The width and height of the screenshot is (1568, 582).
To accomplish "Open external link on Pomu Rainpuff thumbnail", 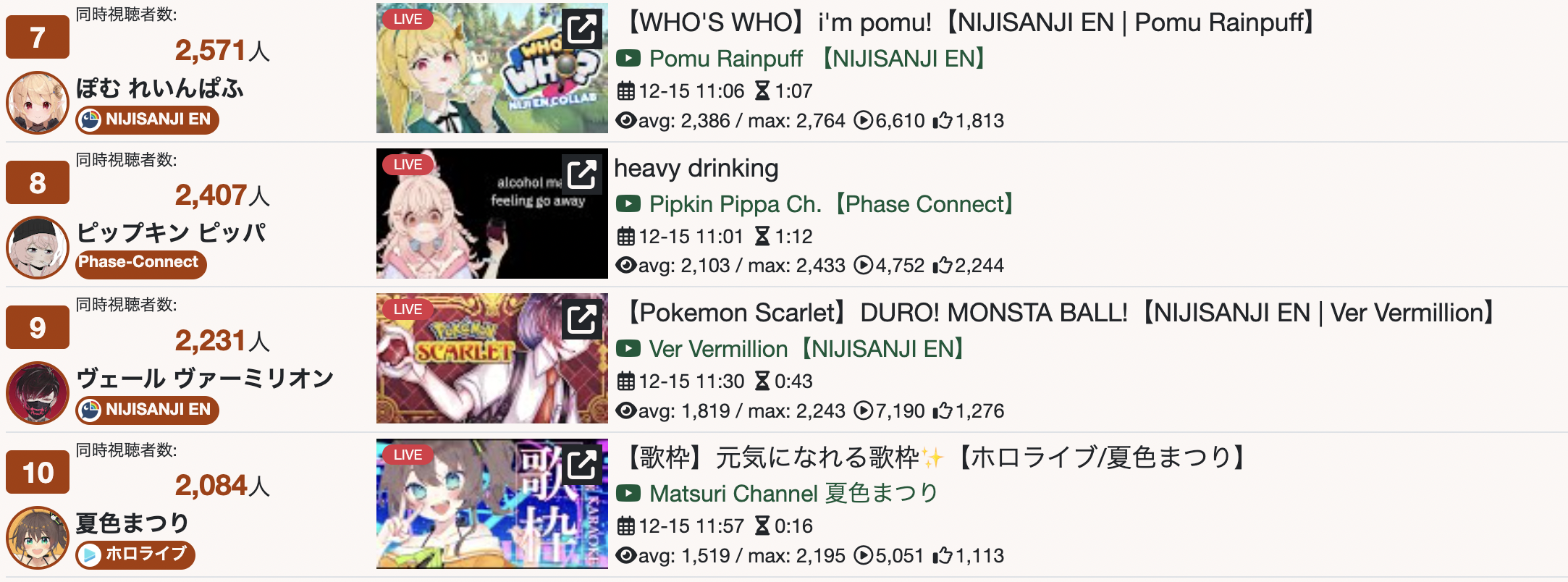I will coord(582,30).
